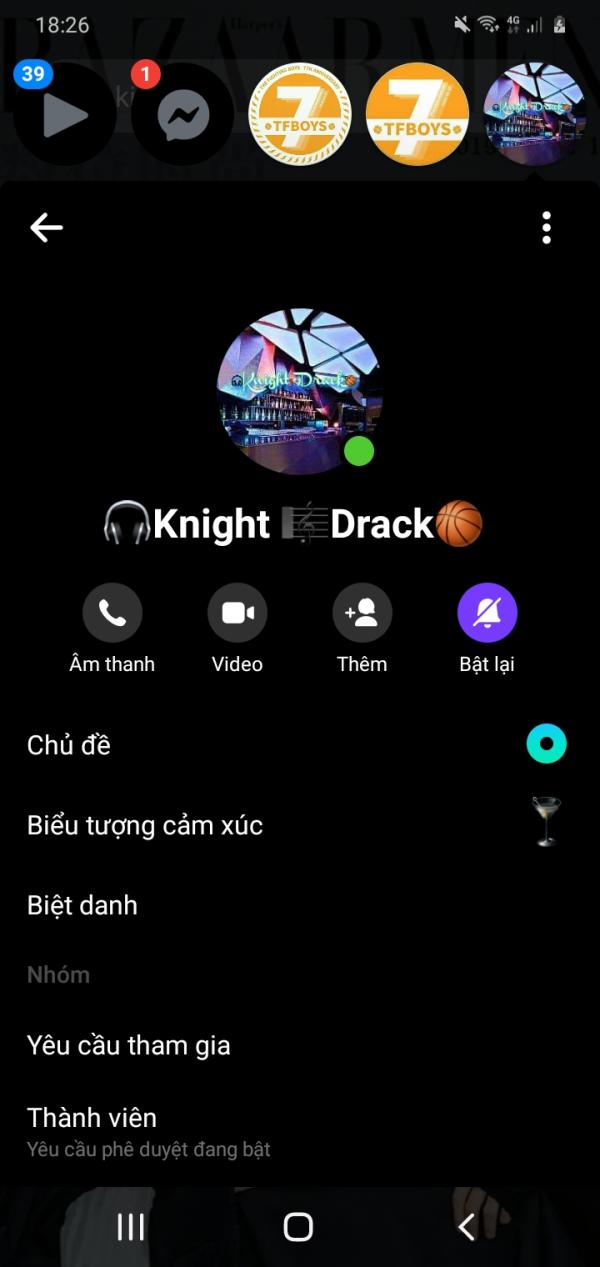Open recent apps from navigation bar
The image size is (600, 1267).
pyautogui.click(x=131, y=1226)
